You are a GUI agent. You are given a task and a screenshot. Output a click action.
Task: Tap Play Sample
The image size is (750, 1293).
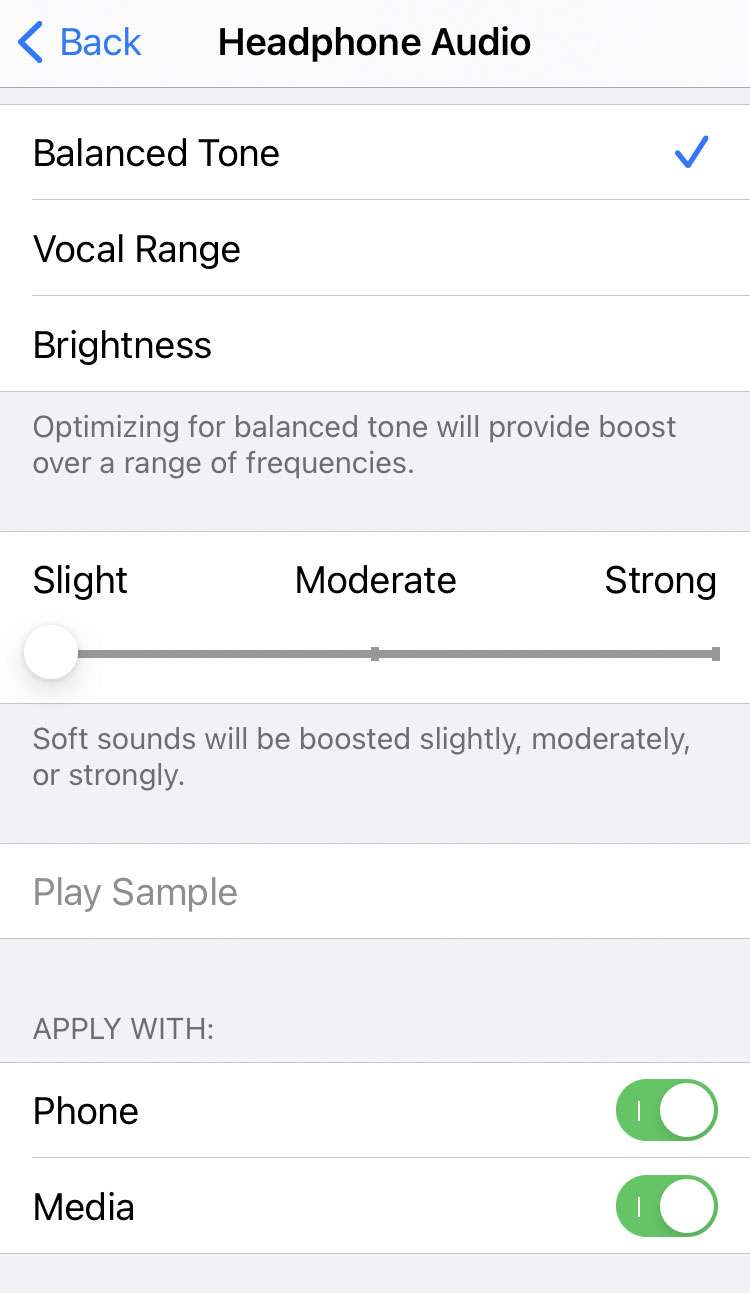click(x=135, y=892)
